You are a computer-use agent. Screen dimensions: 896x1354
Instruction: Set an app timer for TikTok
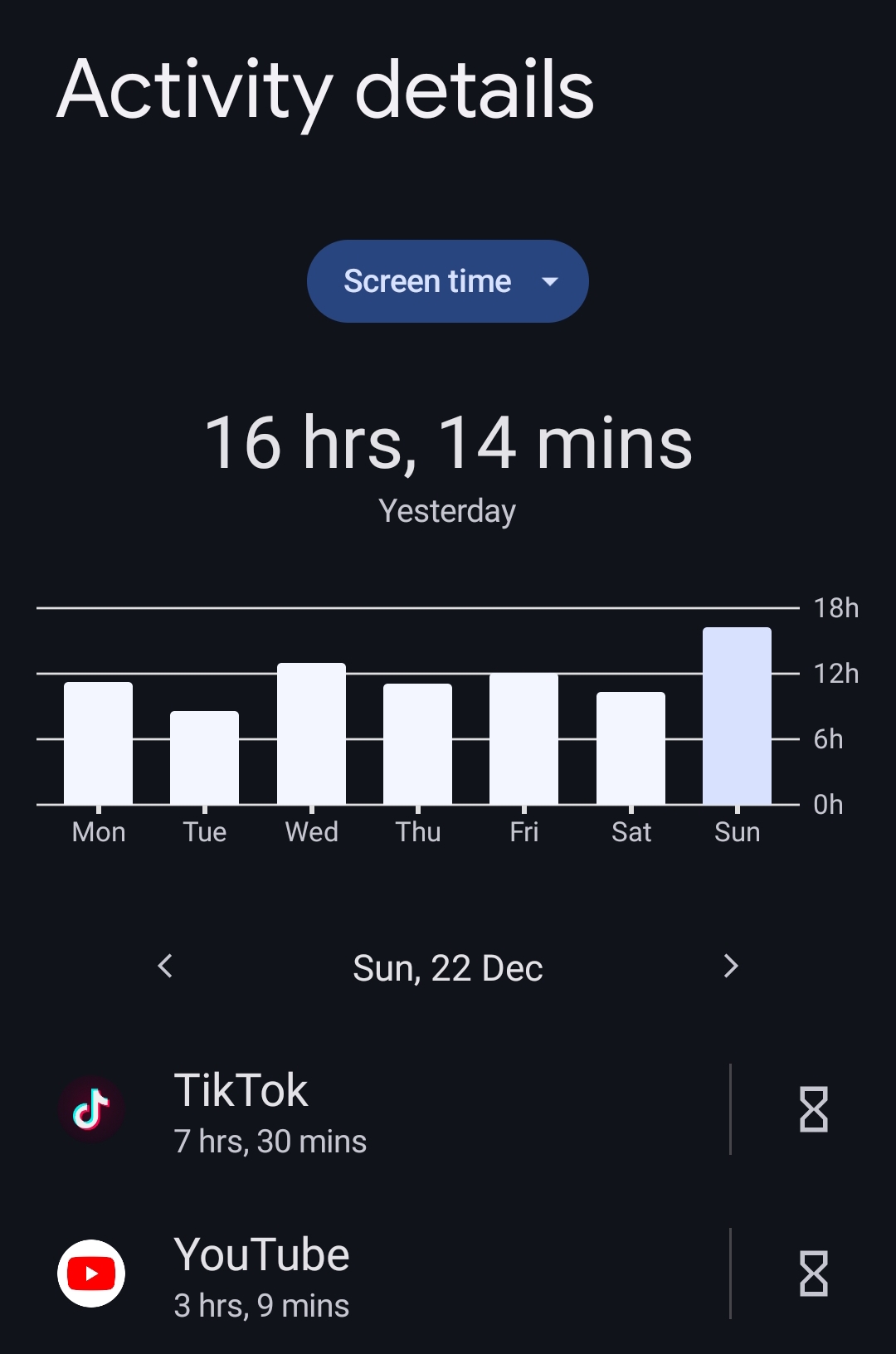813,1109
